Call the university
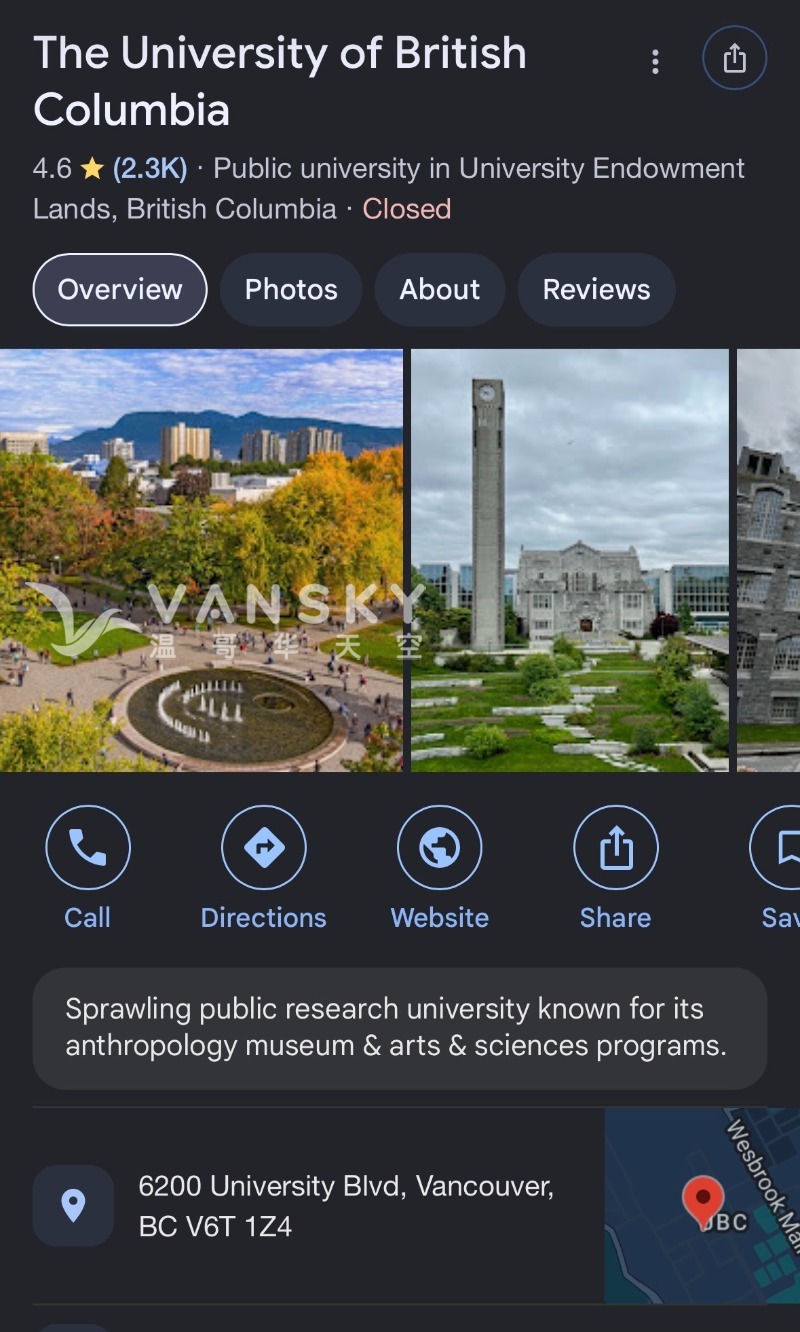Screen dimensions: 800x1332 [x=88, y=869]
